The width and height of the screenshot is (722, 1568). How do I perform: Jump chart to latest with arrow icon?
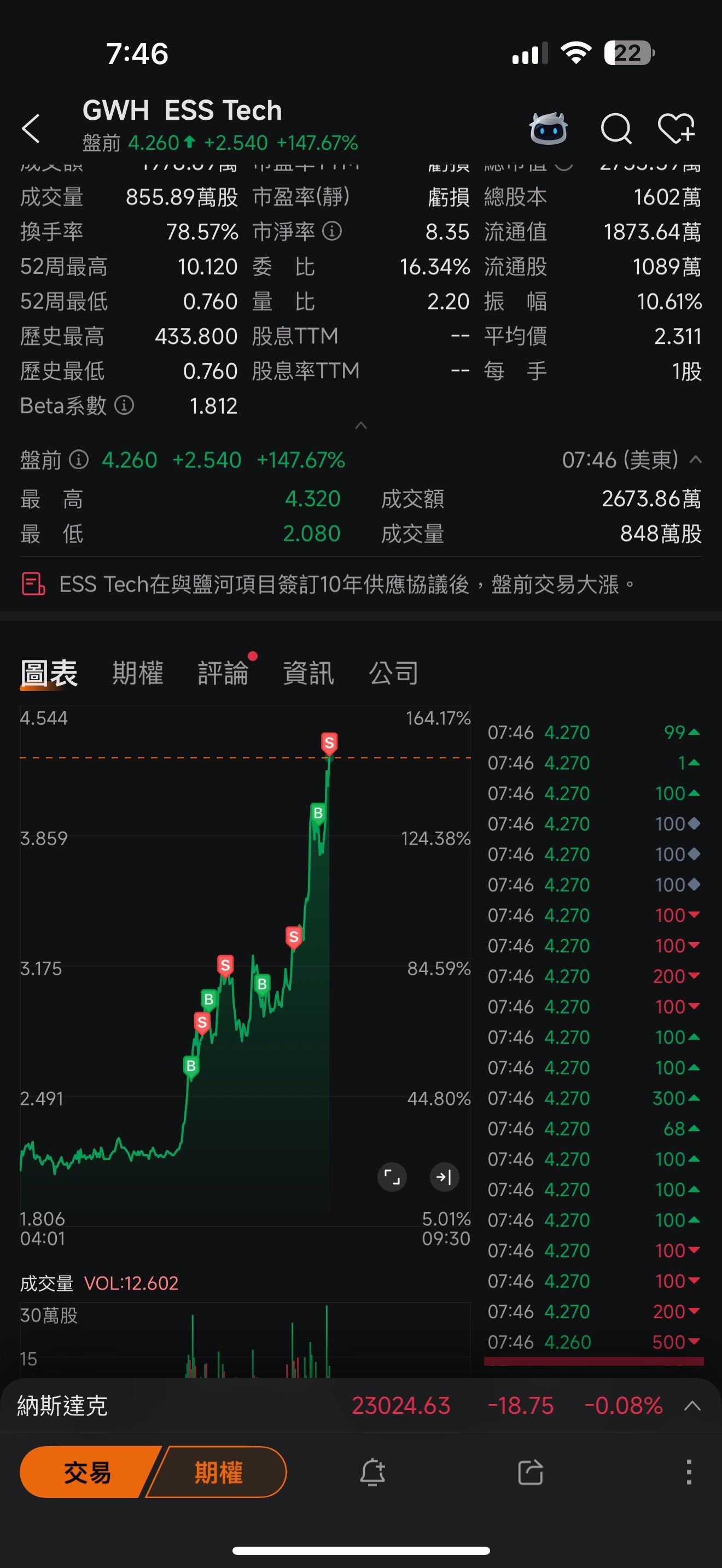444,1177
